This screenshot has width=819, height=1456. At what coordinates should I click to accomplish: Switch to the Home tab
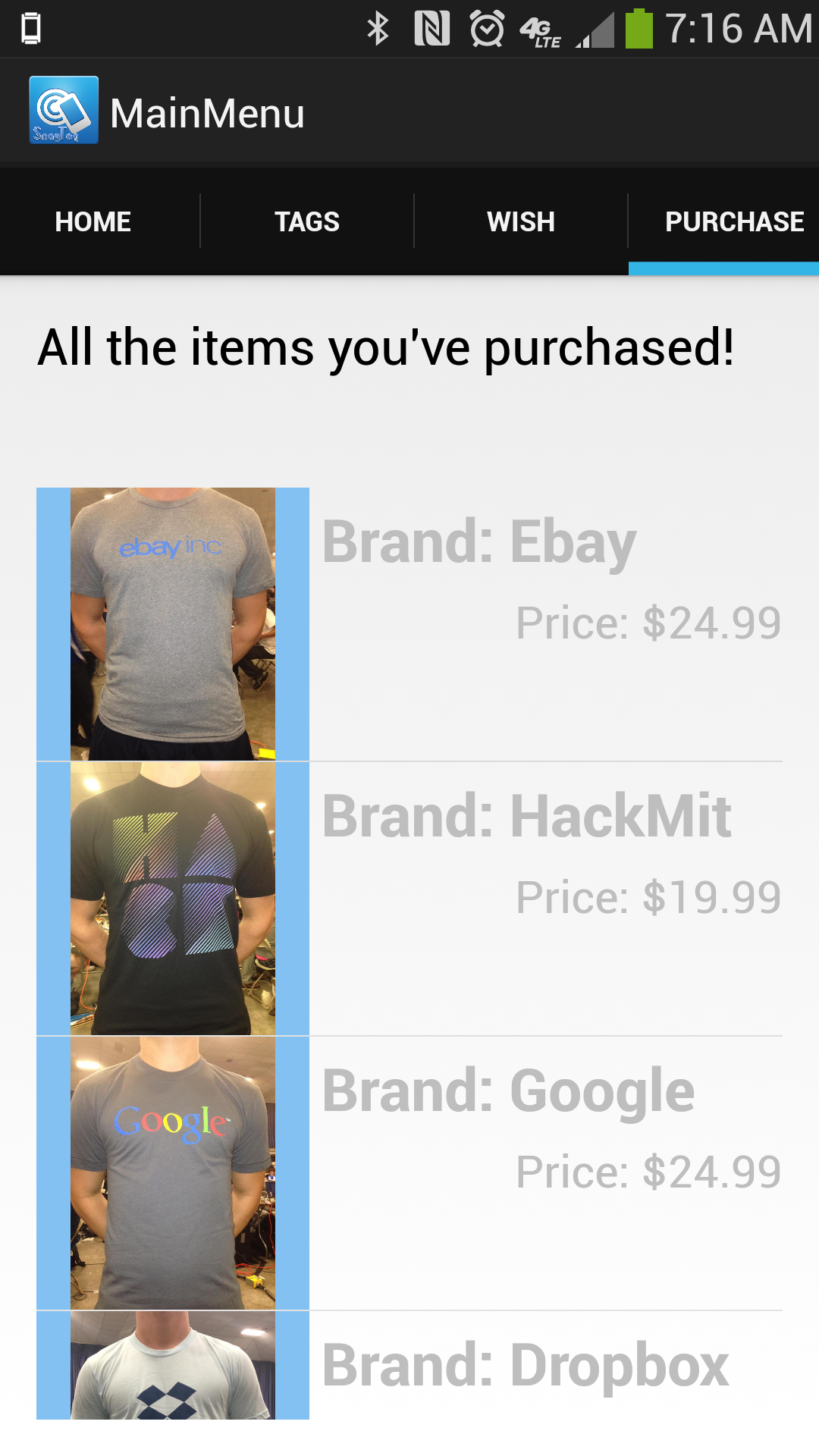93,221
